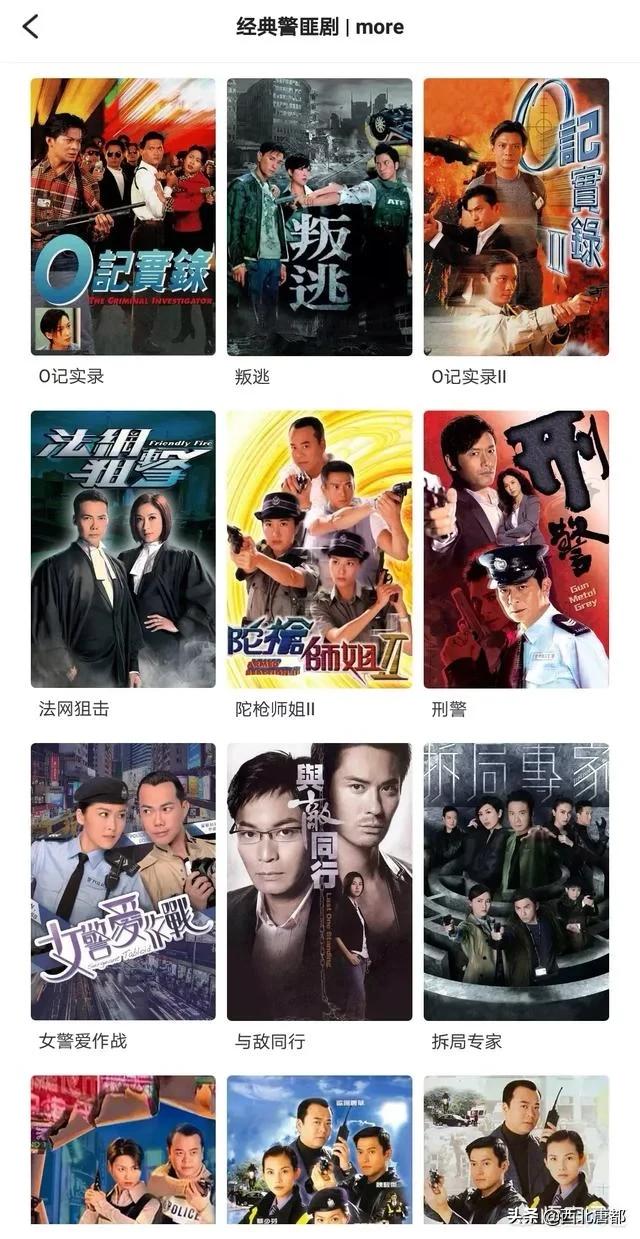Go back using the top arrow
Image resolution: width=640 pixels, height=1239 pixels.
(x=30, y=27)
